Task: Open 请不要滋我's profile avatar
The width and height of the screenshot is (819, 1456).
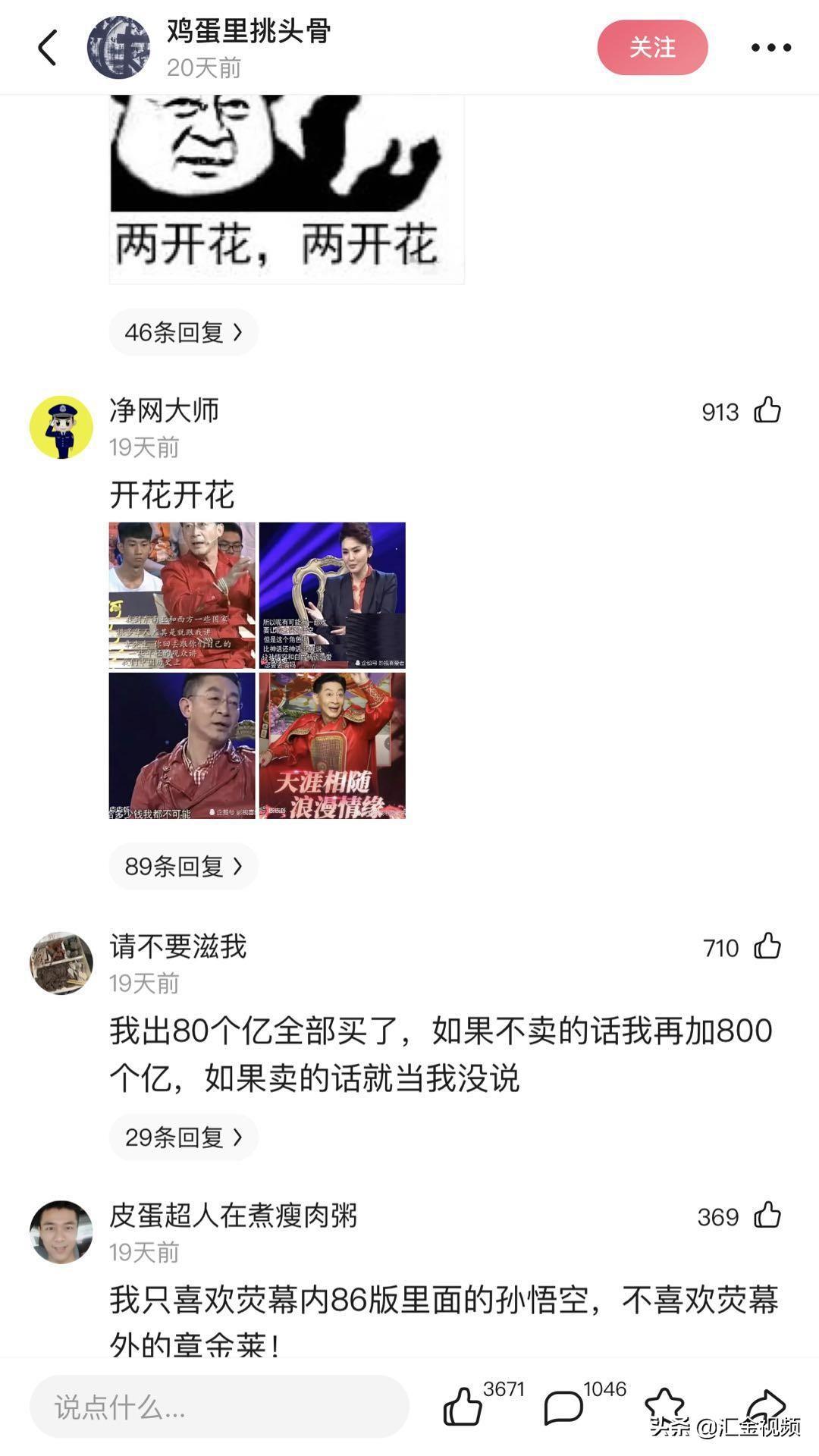Action: click(x=61, y=963)
